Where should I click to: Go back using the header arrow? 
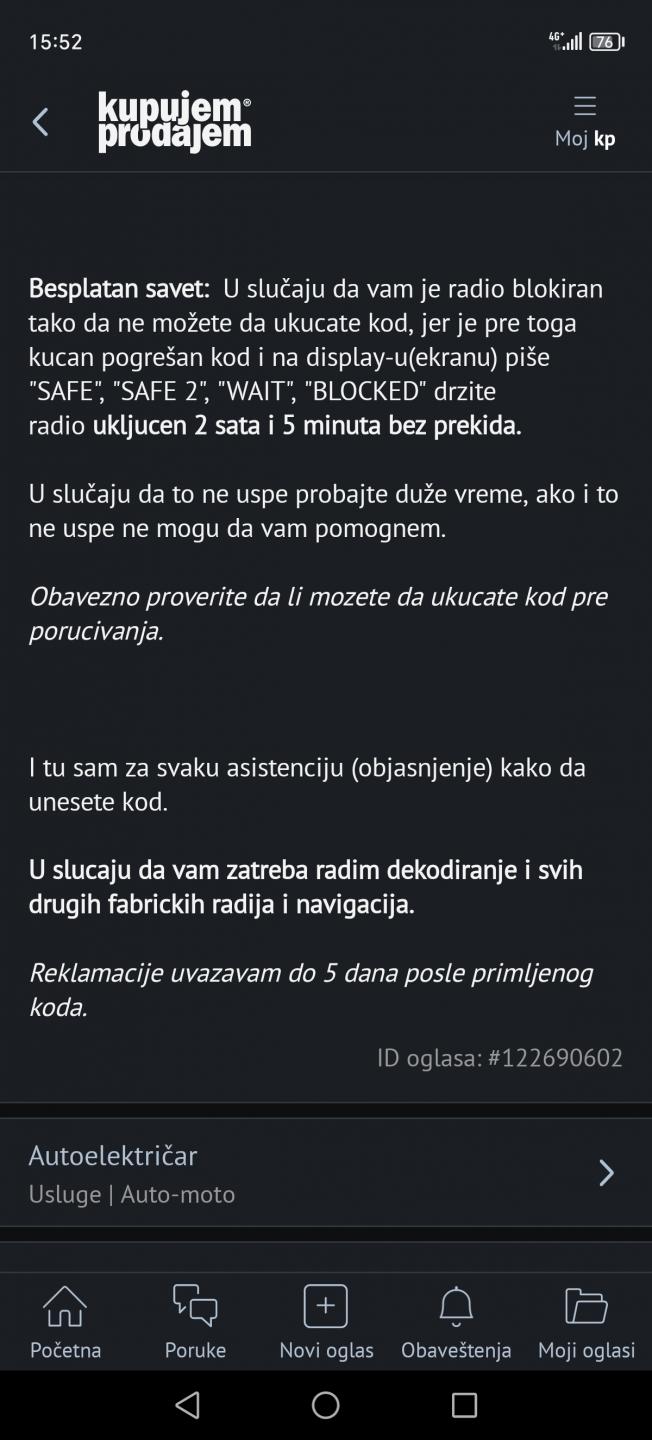[x=40, y=122]
